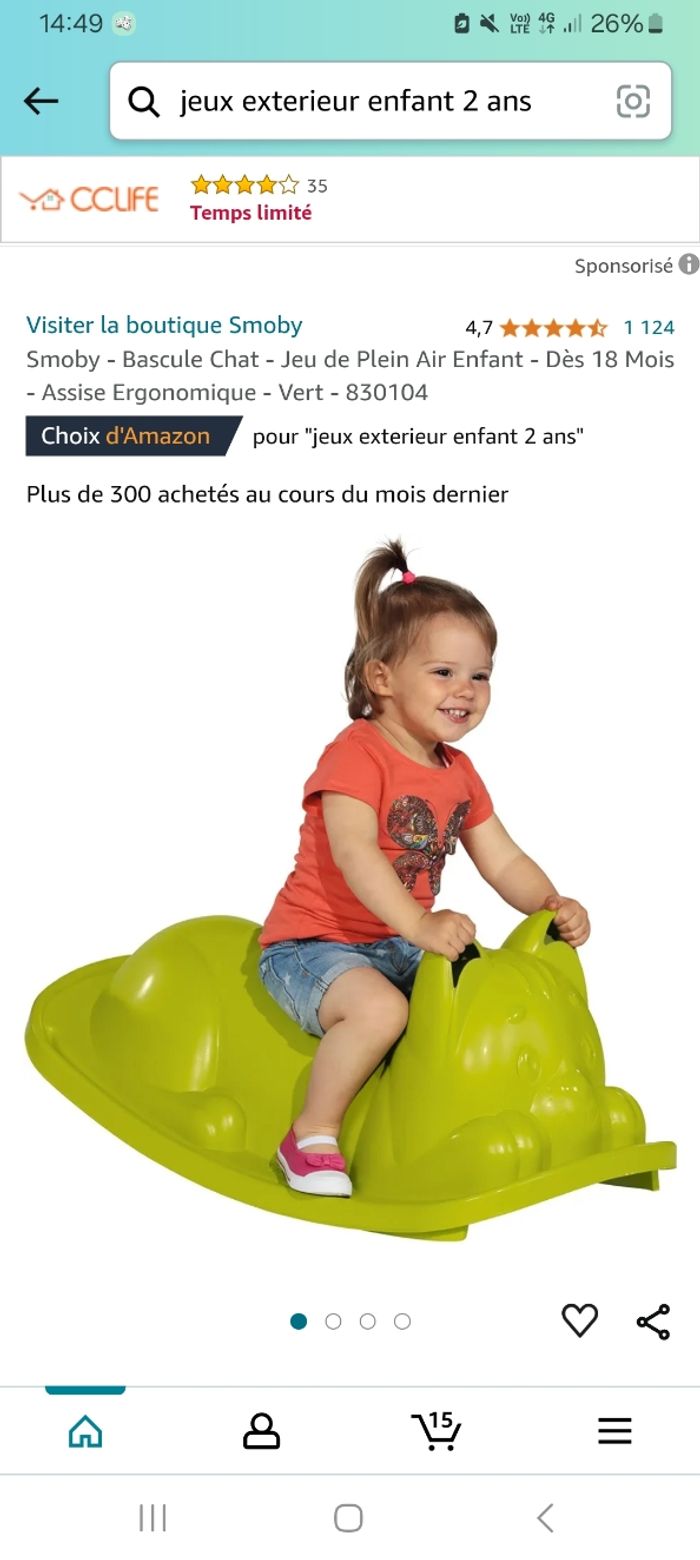The height and width of the screenshot is (1560, 700).
Task: Open the 1 124 customer ratings
Action: tap(648, 327)
